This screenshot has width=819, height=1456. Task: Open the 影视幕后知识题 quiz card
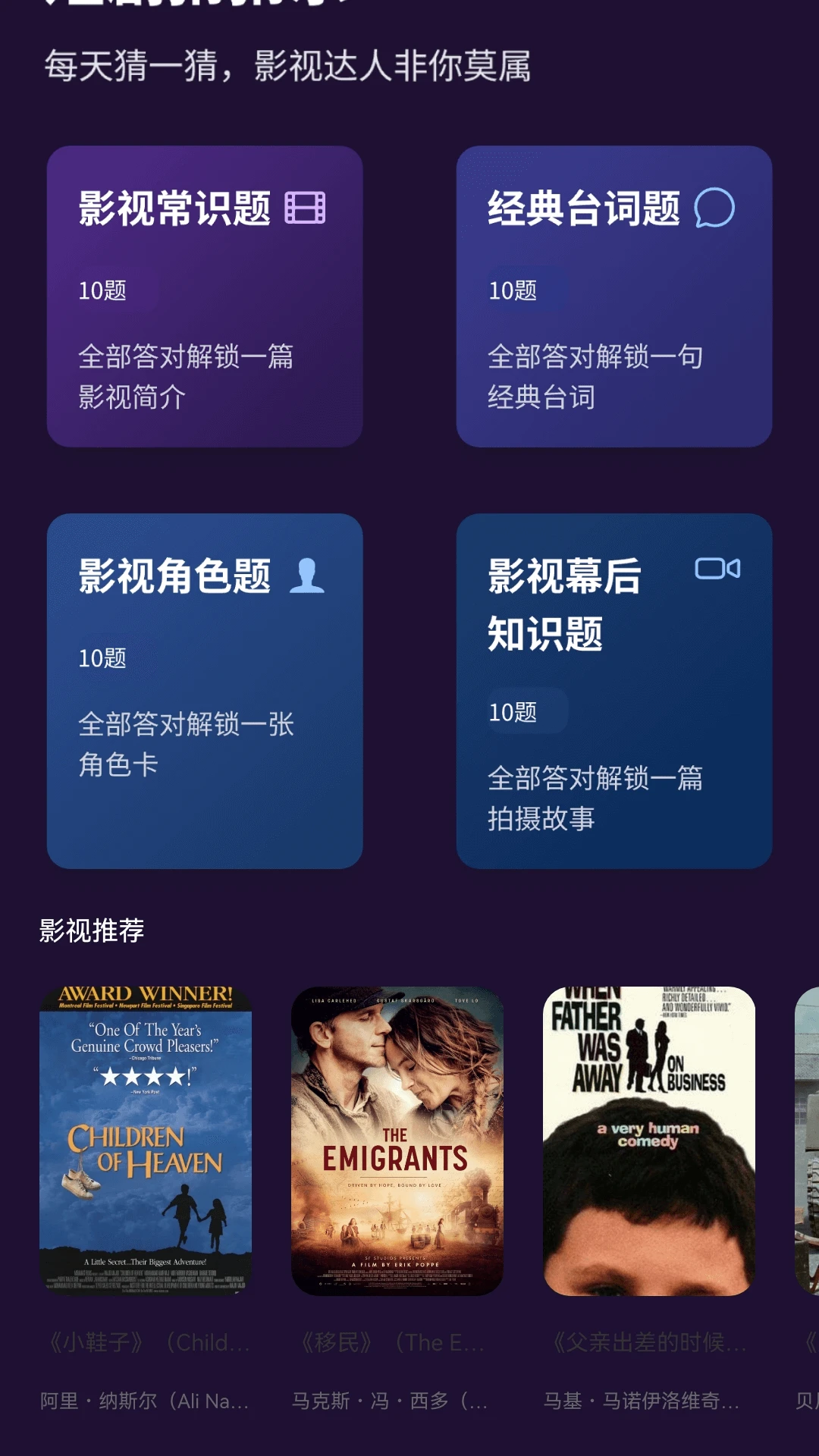614,691
